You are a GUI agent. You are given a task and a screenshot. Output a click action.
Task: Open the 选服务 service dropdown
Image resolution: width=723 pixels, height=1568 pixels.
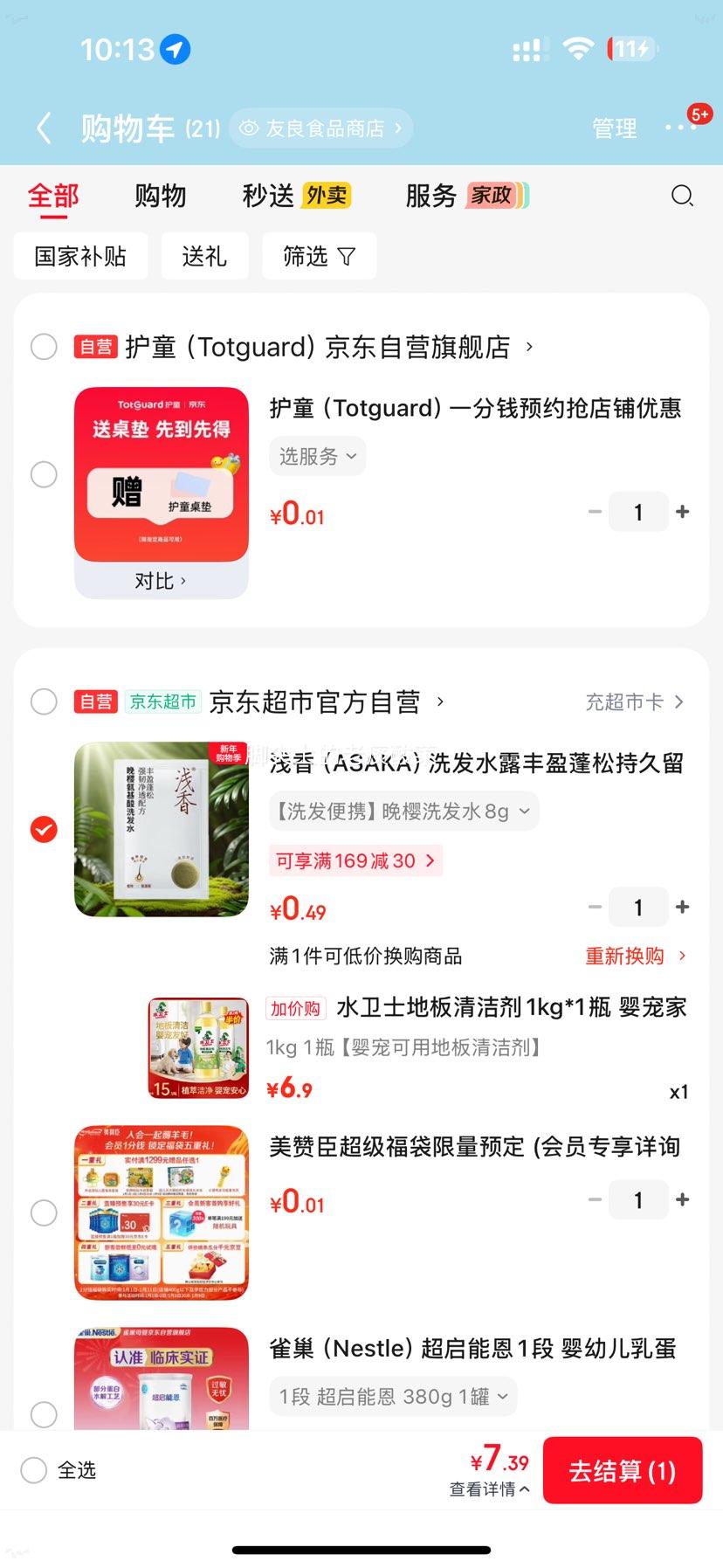[x=317, y=455]
